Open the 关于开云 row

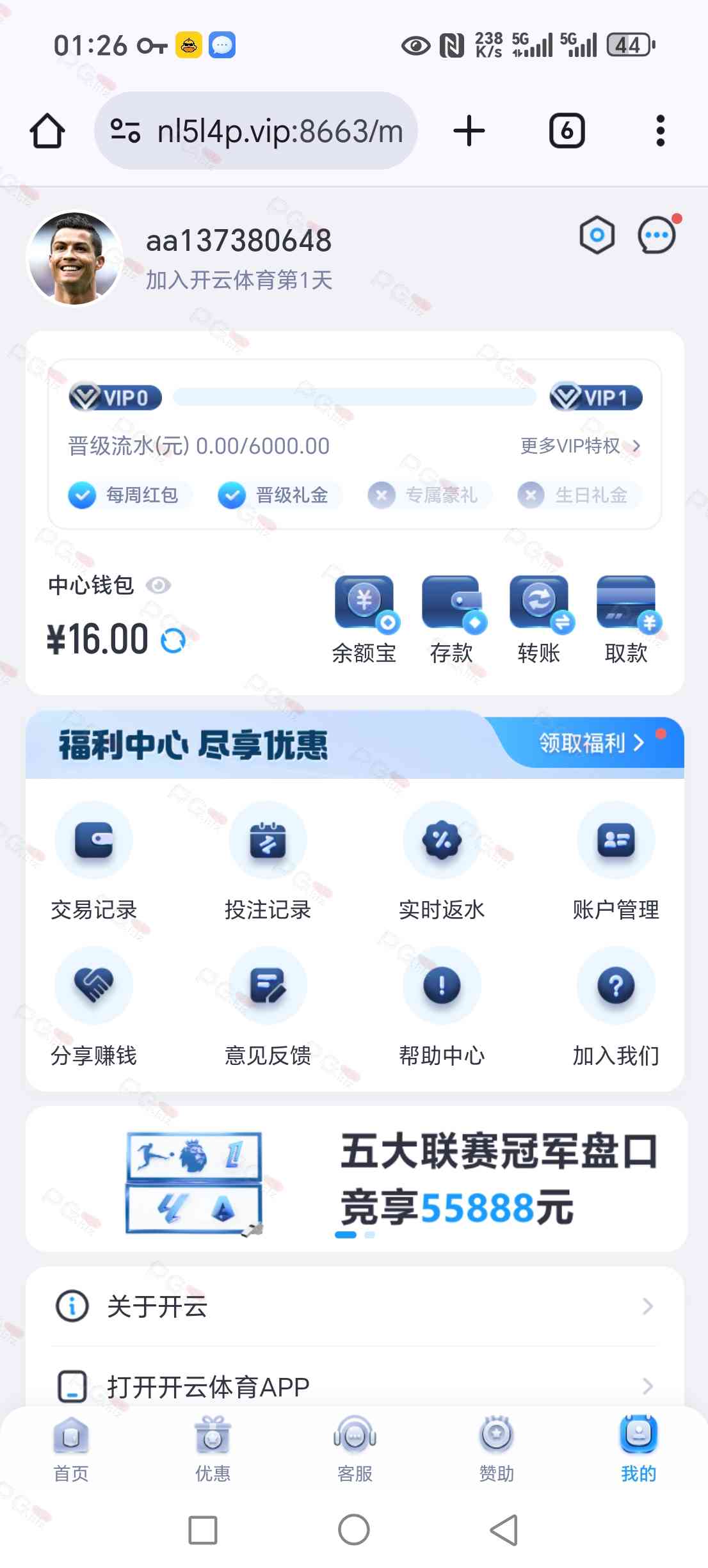pos(355,1306)
